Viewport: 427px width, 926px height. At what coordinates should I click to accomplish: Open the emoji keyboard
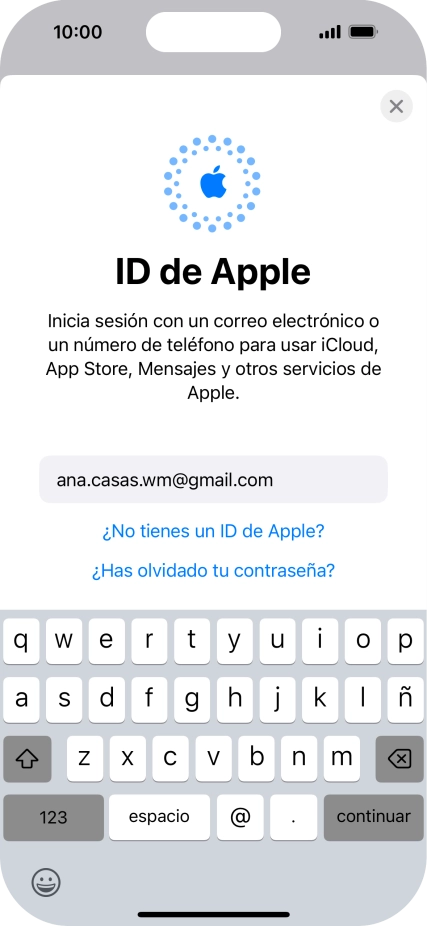tap(45, 883)
